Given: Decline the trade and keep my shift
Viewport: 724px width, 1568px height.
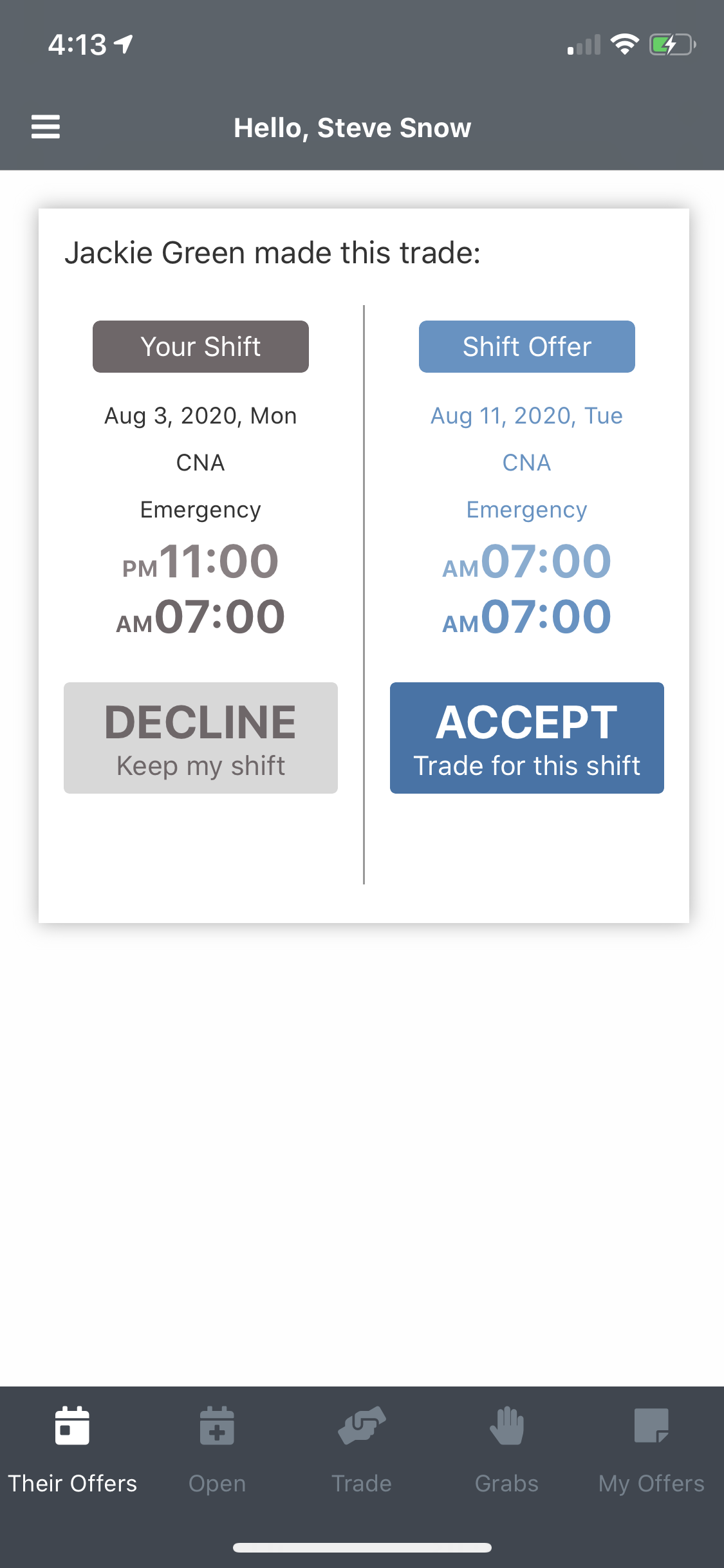Looking at the screenshot, I should pos(201,738).
